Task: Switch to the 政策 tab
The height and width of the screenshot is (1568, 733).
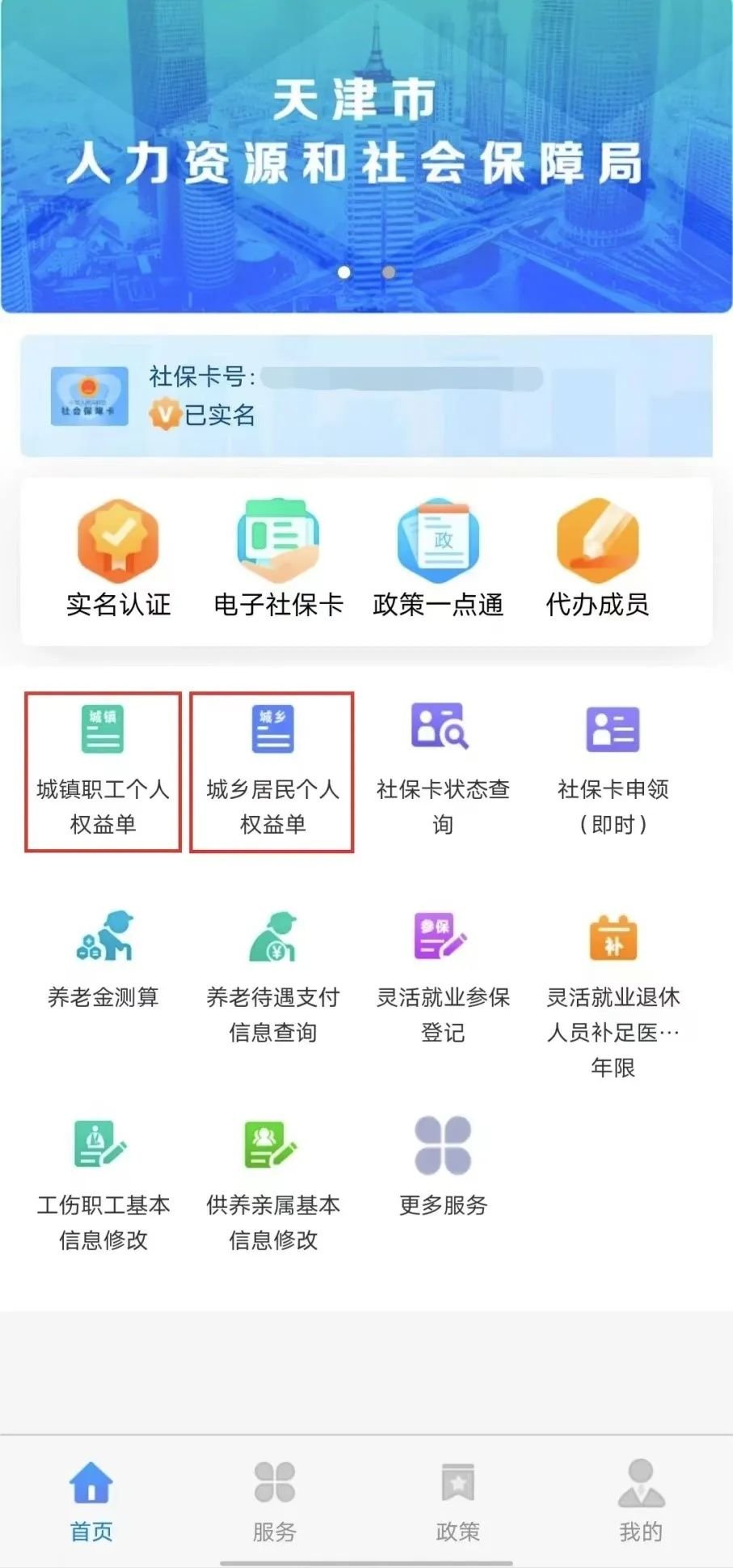Action: (457, 1501)
